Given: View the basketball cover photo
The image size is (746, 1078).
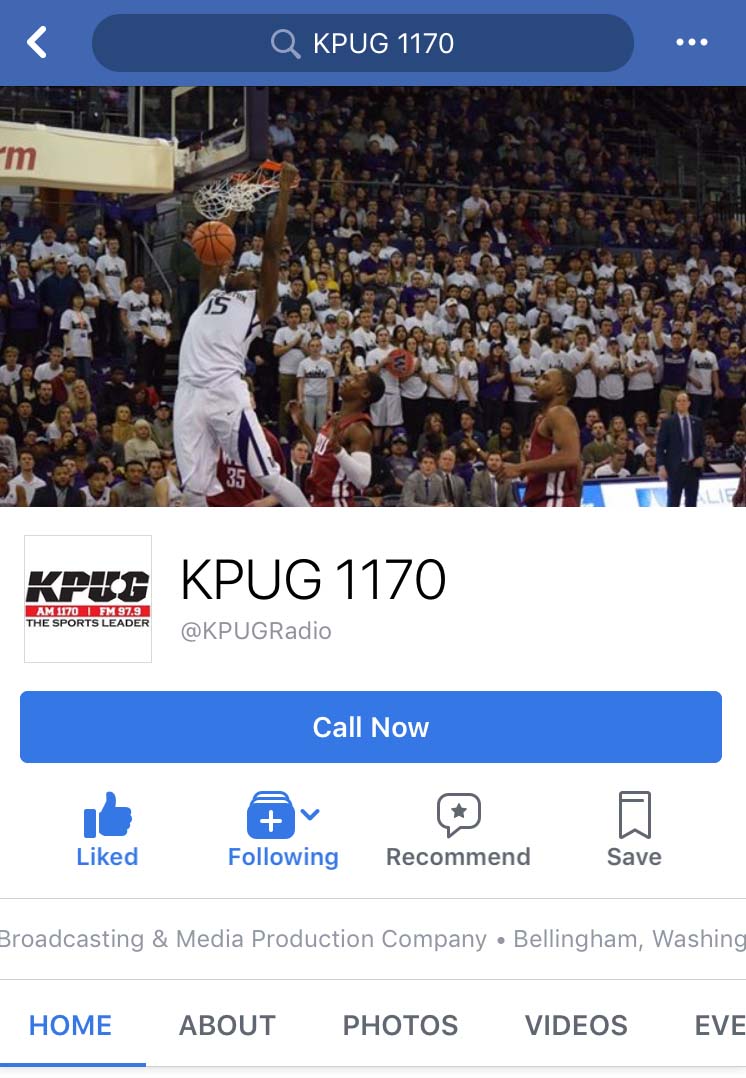Looking at the screenshot, I should [x=373, y=296].
